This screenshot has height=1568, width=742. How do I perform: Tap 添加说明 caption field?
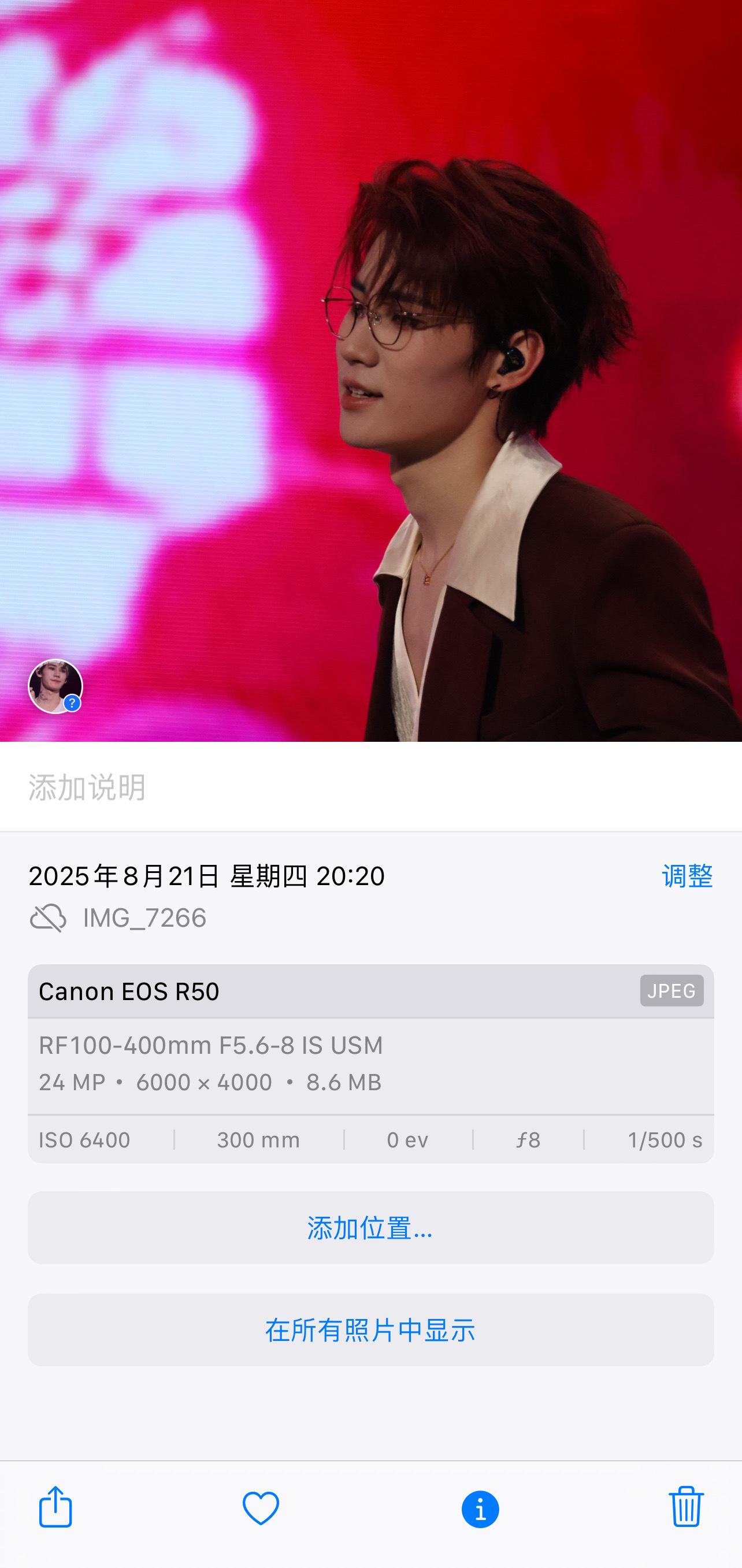tap(370, 787)
